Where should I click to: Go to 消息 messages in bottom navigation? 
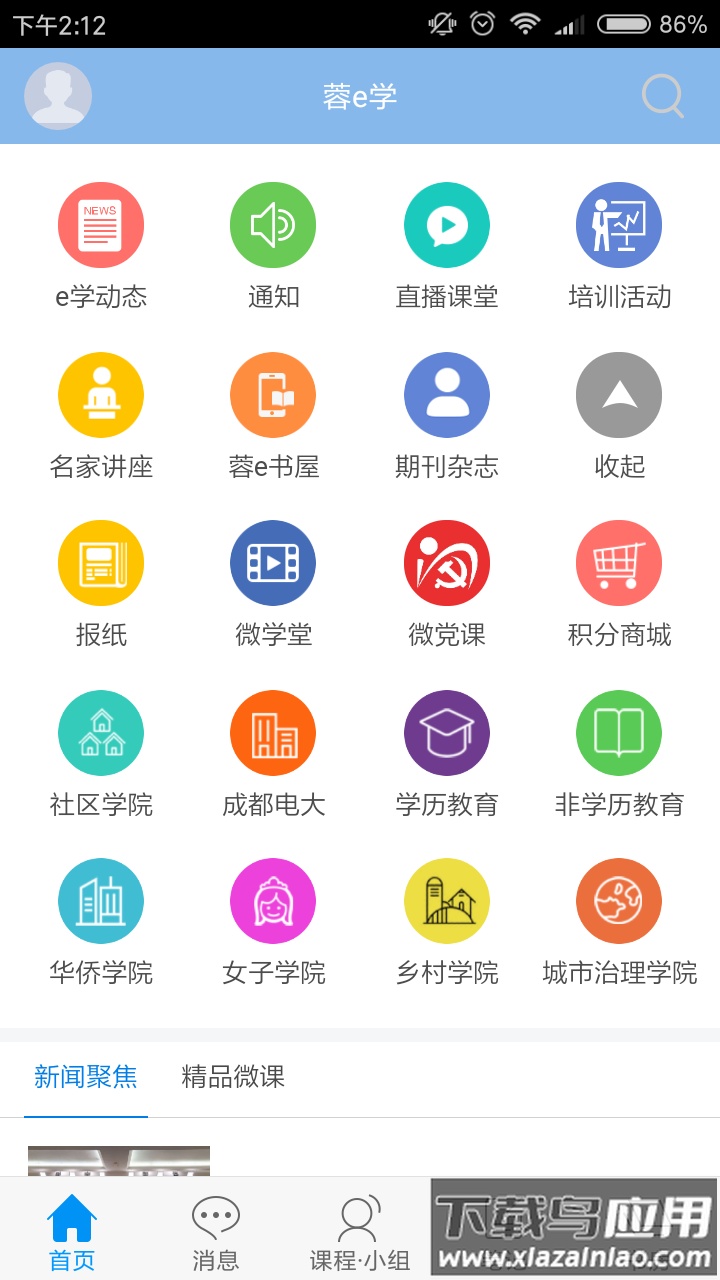(x=213, y=1228)
